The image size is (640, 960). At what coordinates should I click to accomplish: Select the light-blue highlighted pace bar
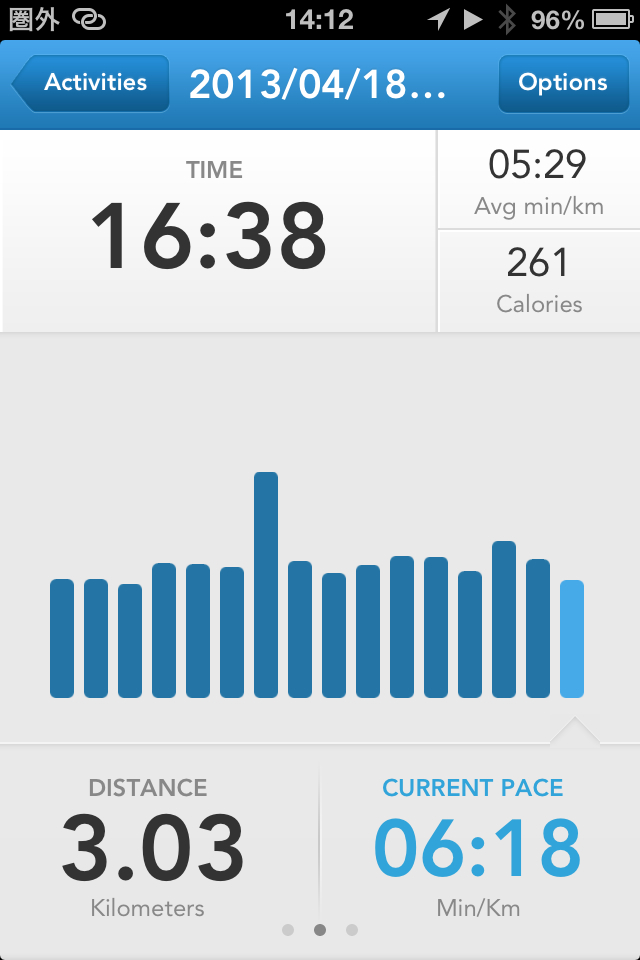(x=572, y=638)
